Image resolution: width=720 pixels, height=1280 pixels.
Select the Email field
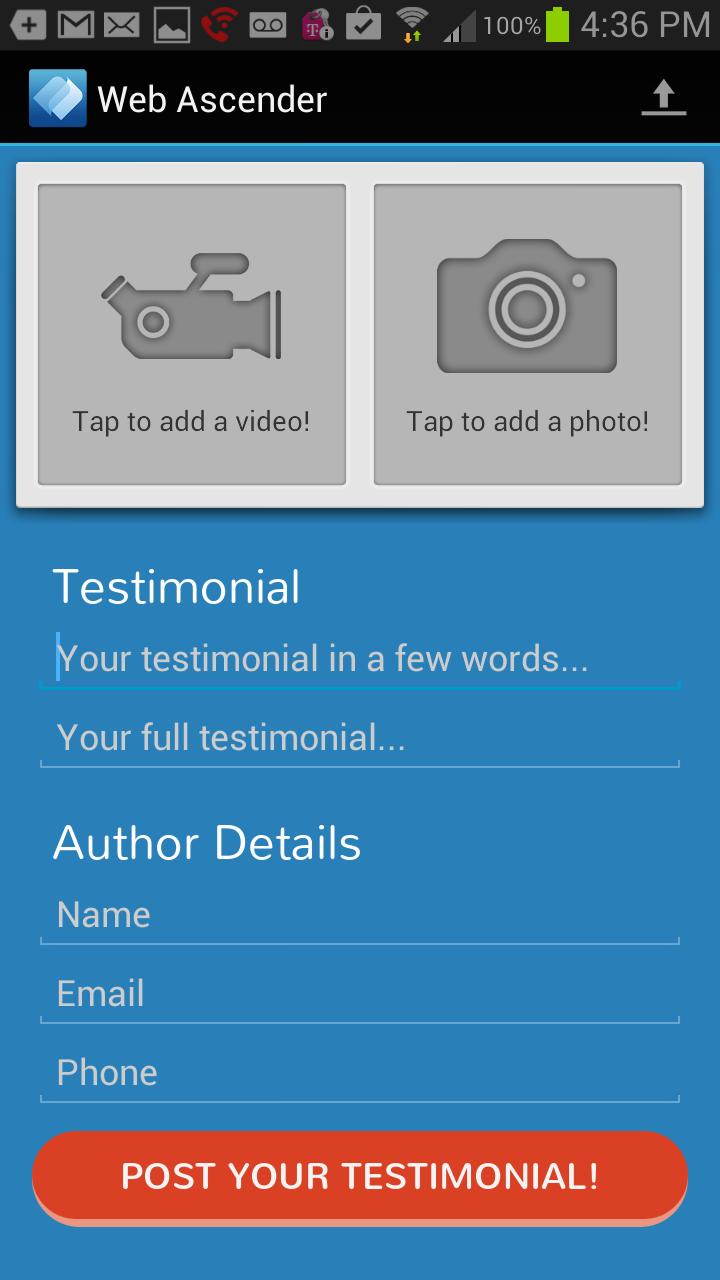[x=360, y=994]
